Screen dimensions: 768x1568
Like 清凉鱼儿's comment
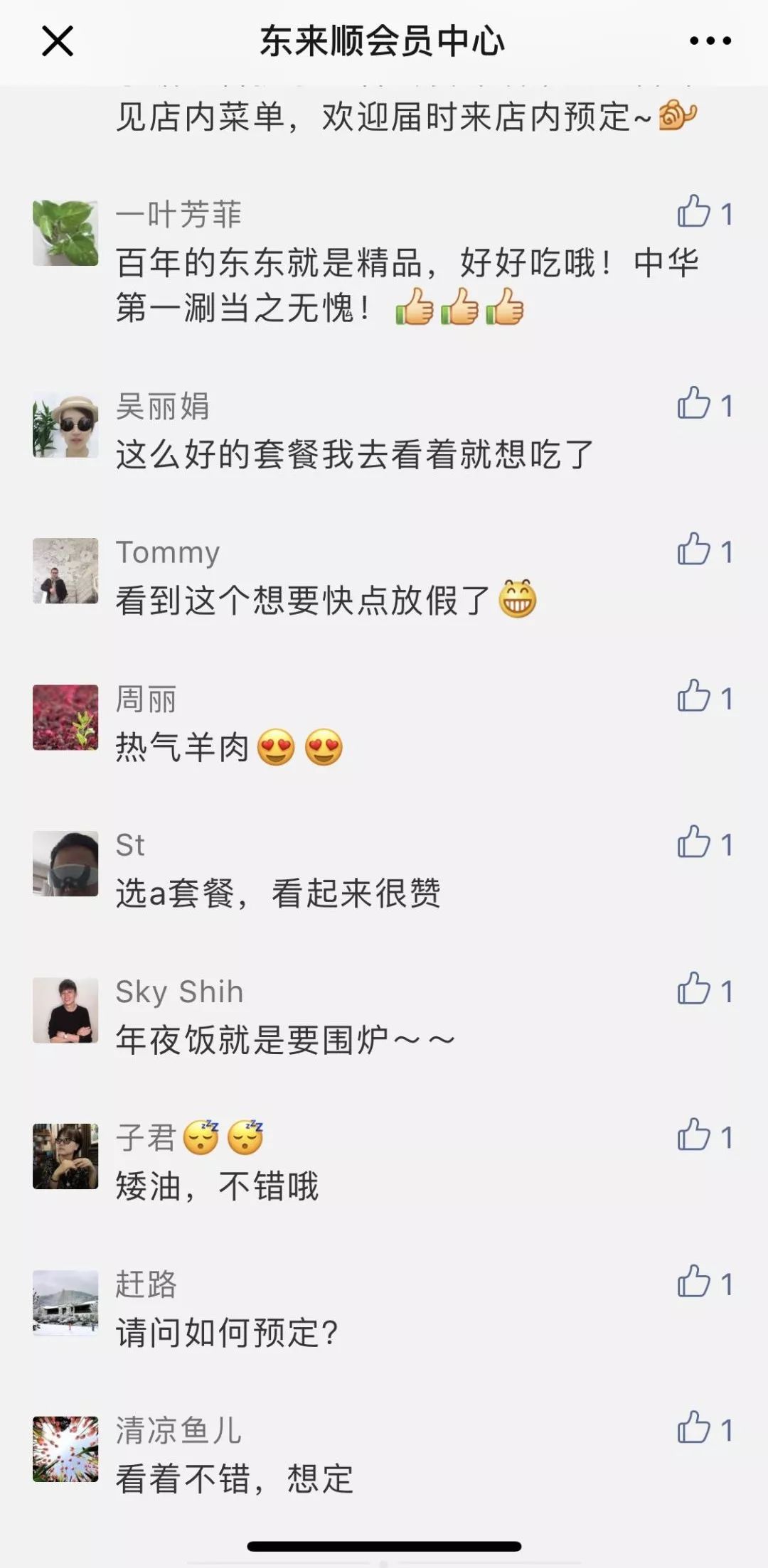(694, 1429)
